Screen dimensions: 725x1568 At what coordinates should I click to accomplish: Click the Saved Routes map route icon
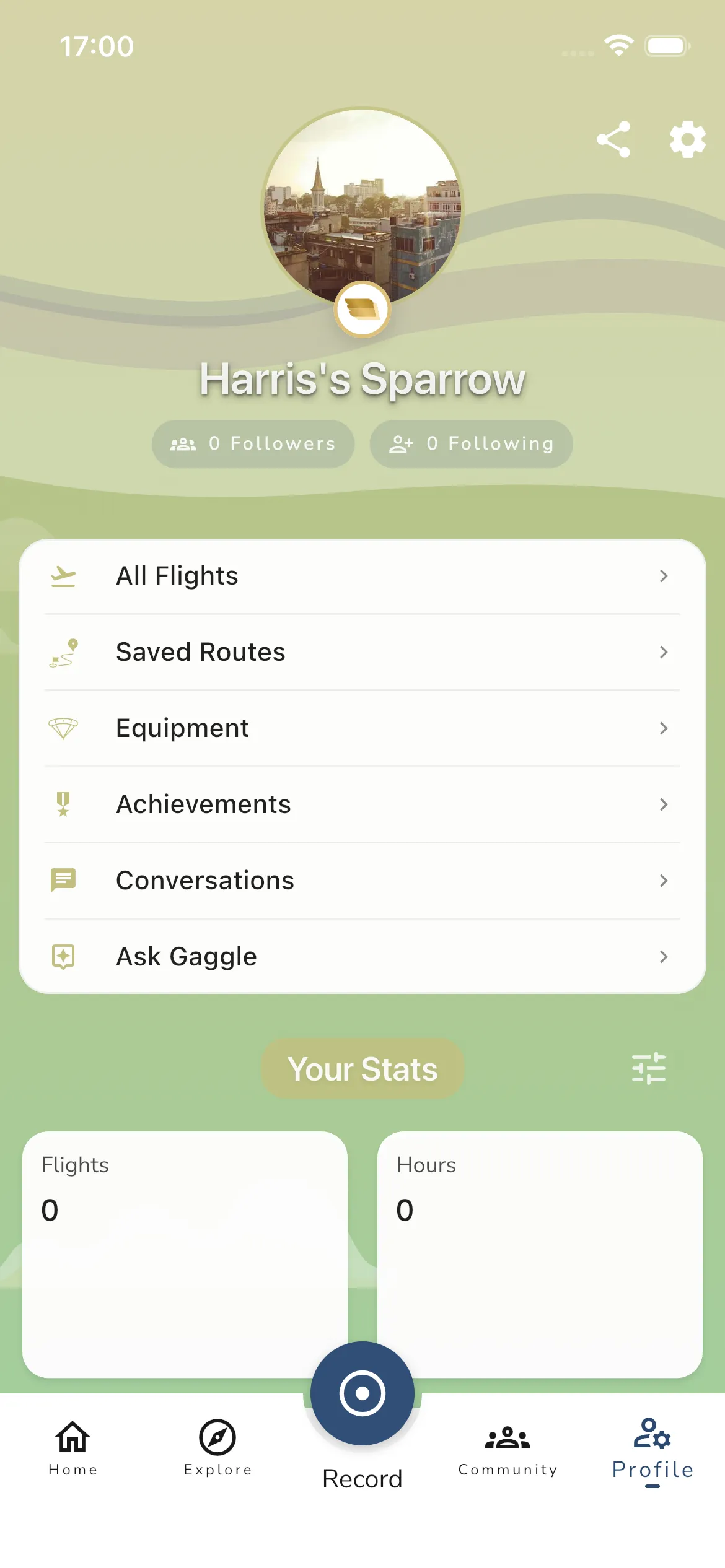(x=64, y=652)
